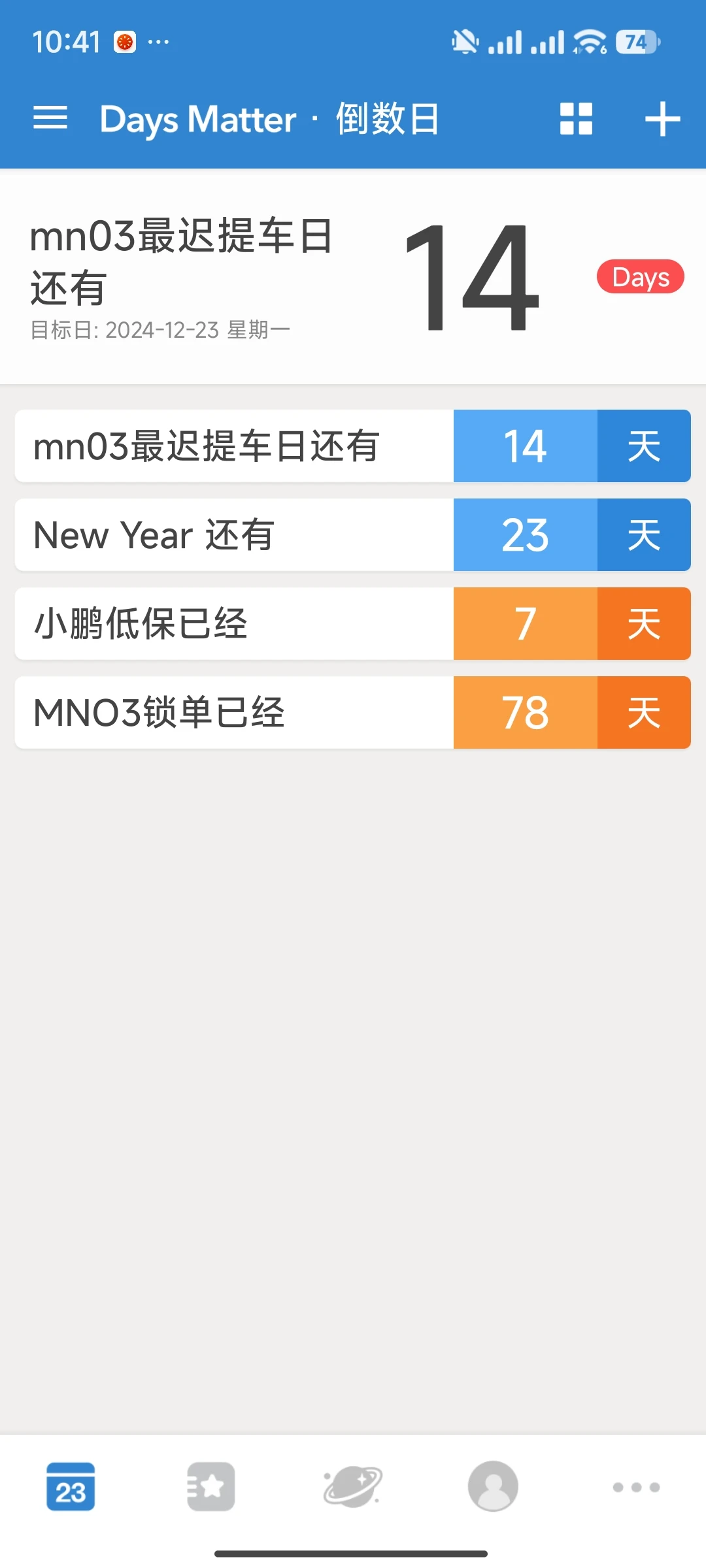Image resolution: width=706 pixels, height=1568 pixels.
Task: Open the MNO3锁单已经 event
Action: (x=353, y=713)
